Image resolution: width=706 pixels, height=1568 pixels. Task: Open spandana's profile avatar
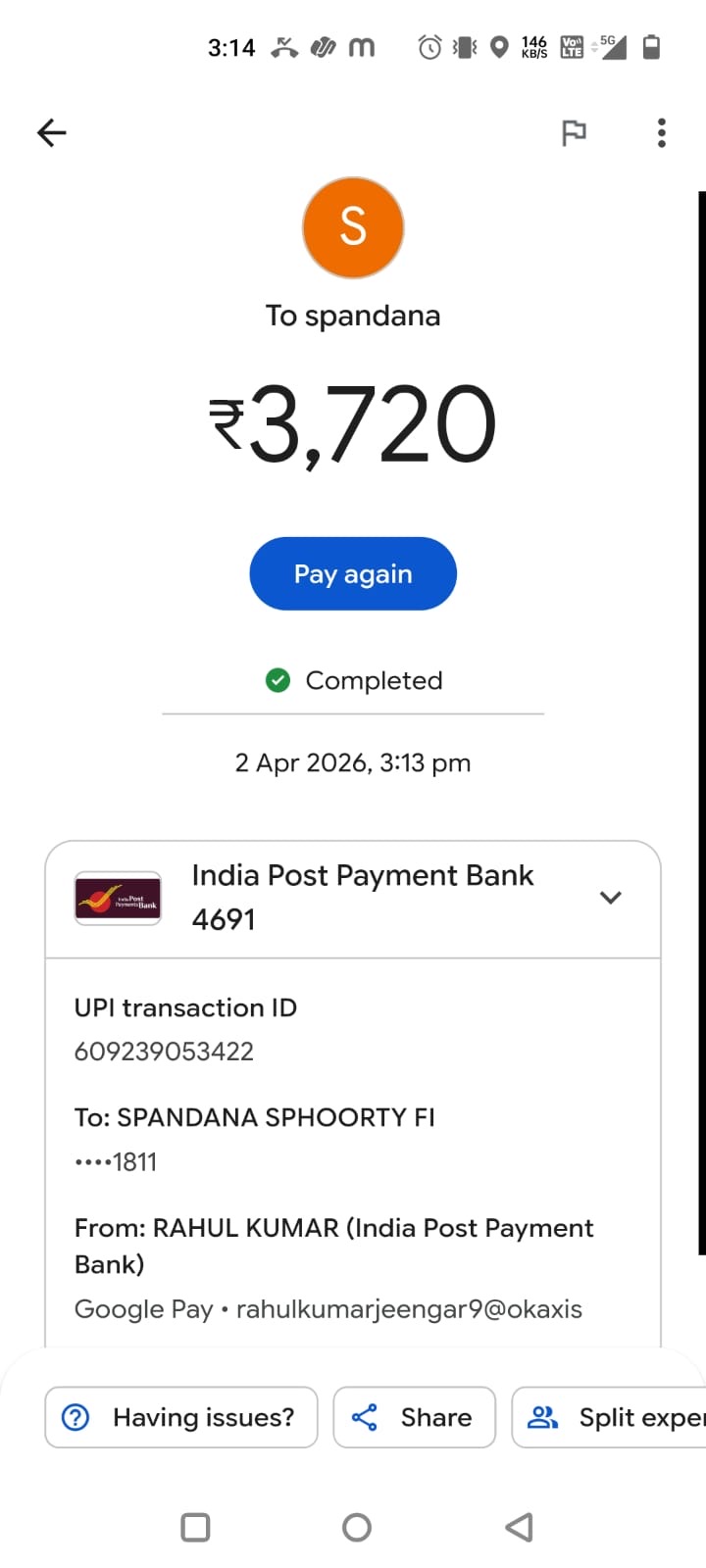pyautogui.click(x=353, y=227)
